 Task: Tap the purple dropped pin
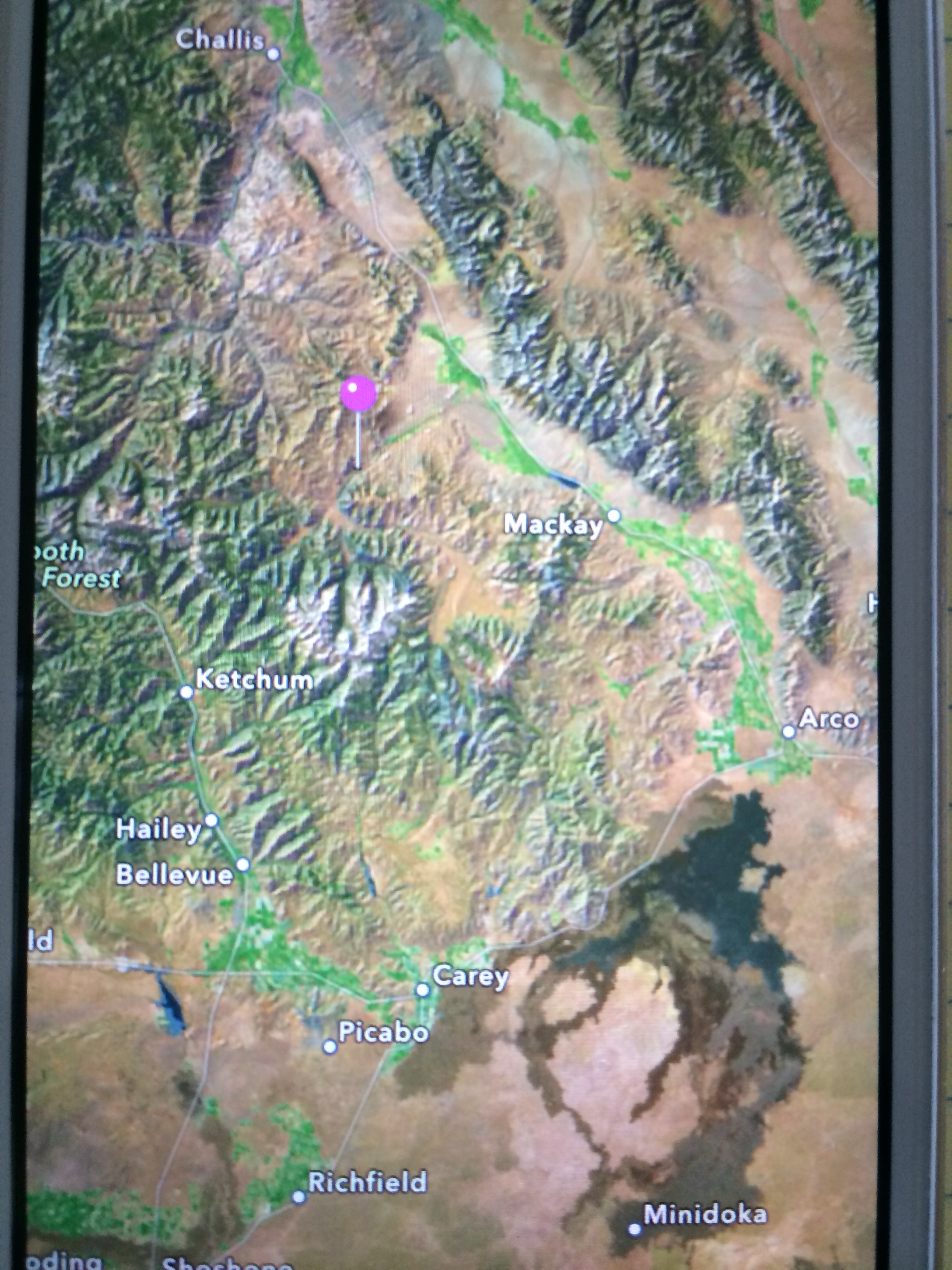[x=358, y=394]
